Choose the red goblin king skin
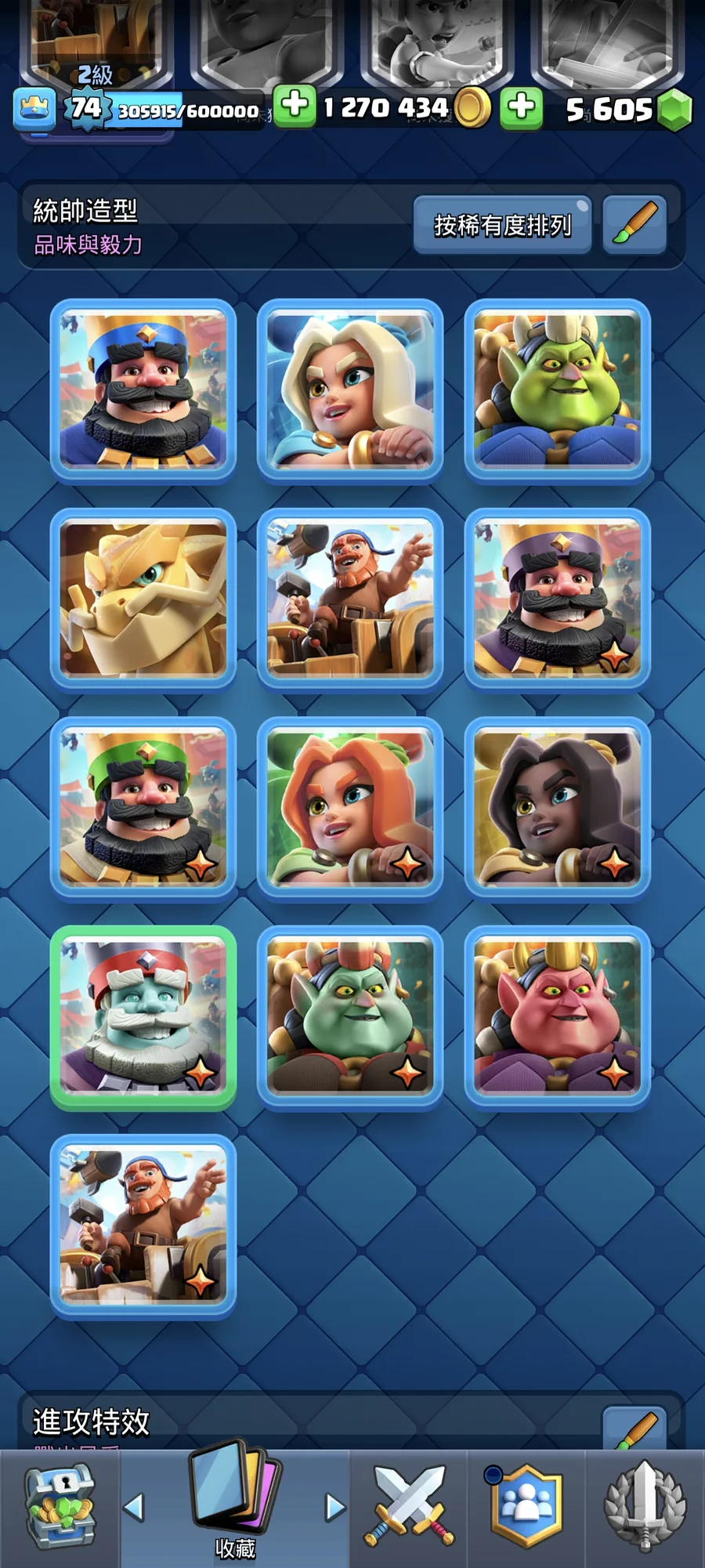This screenshot has height=1568, width=705. click(557, 1017)
